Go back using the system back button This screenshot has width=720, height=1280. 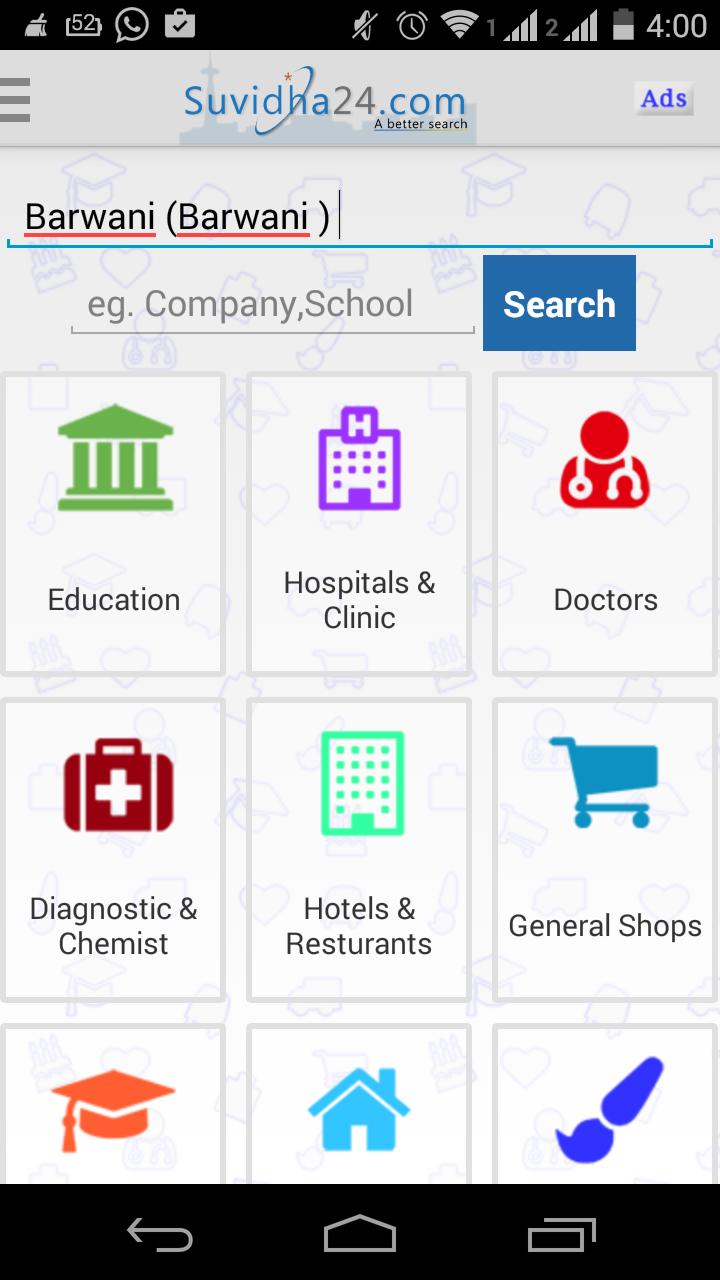click(160, 1234)
